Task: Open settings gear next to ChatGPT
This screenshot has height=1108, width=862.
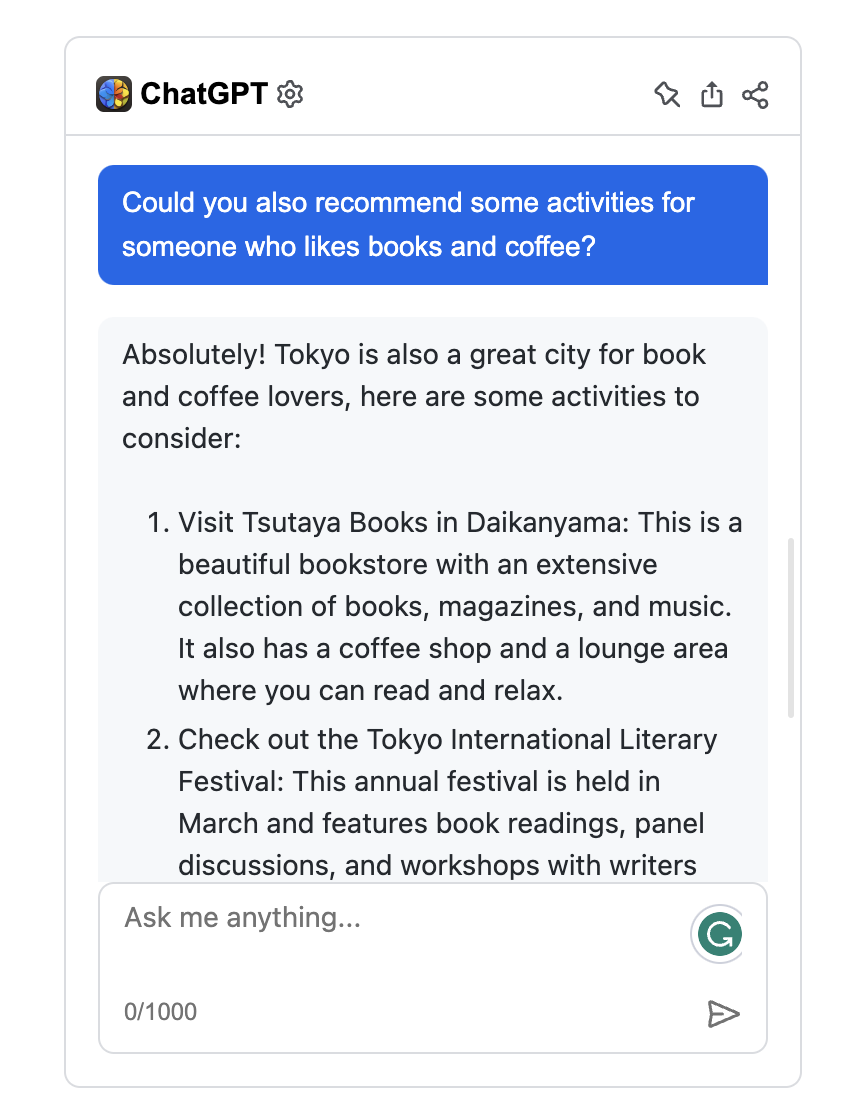Action: pos(290,95)
